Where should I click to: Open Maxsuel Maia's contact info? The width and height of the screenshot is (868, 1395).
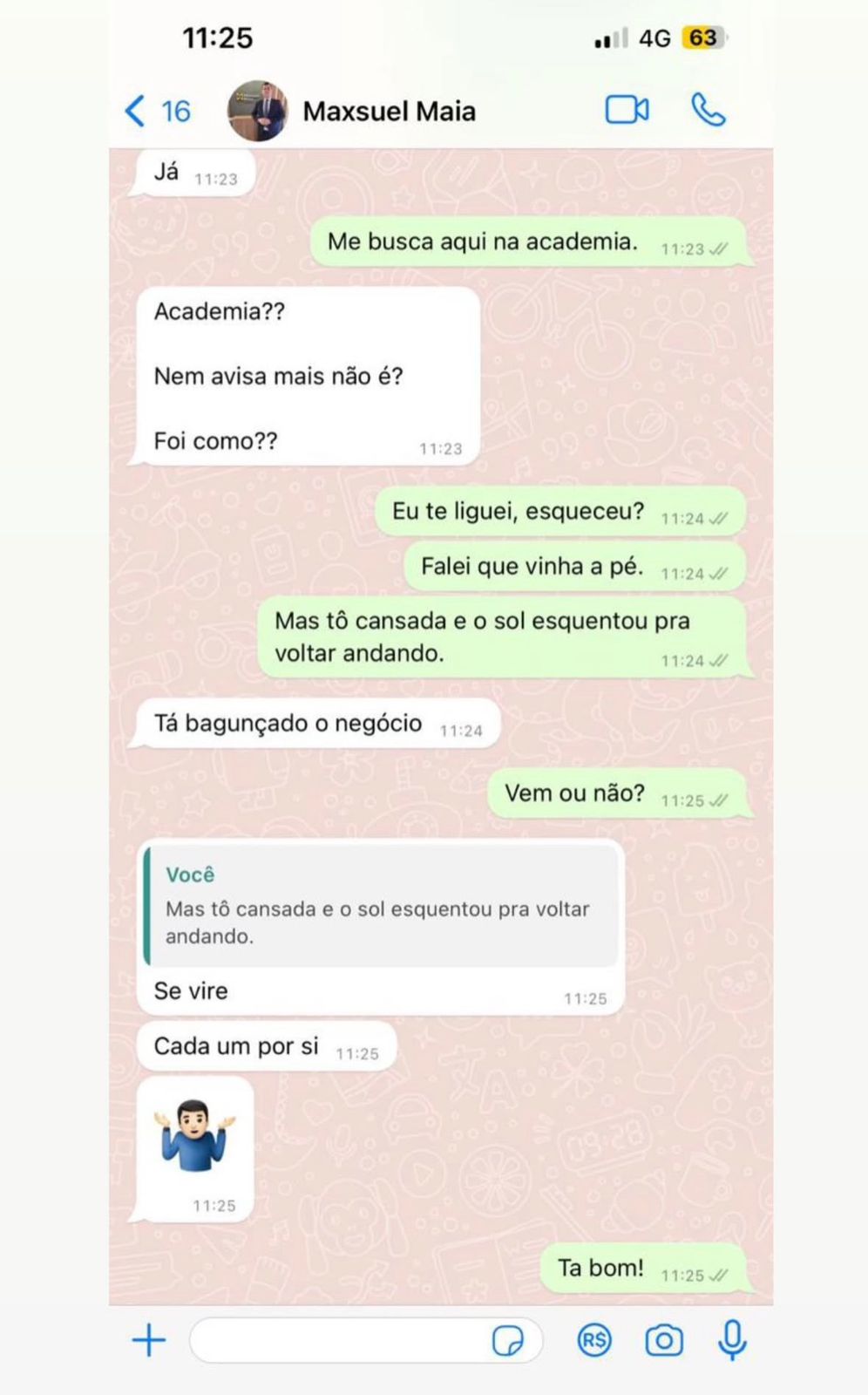point(389,112)
